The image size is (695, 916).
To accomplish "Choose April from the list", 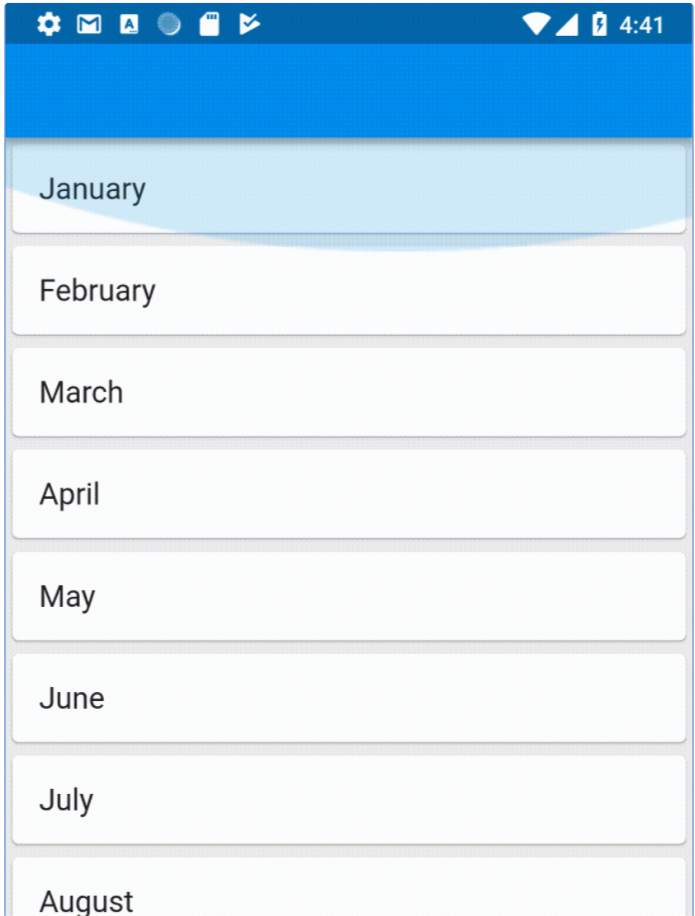I will coord(348,495).
